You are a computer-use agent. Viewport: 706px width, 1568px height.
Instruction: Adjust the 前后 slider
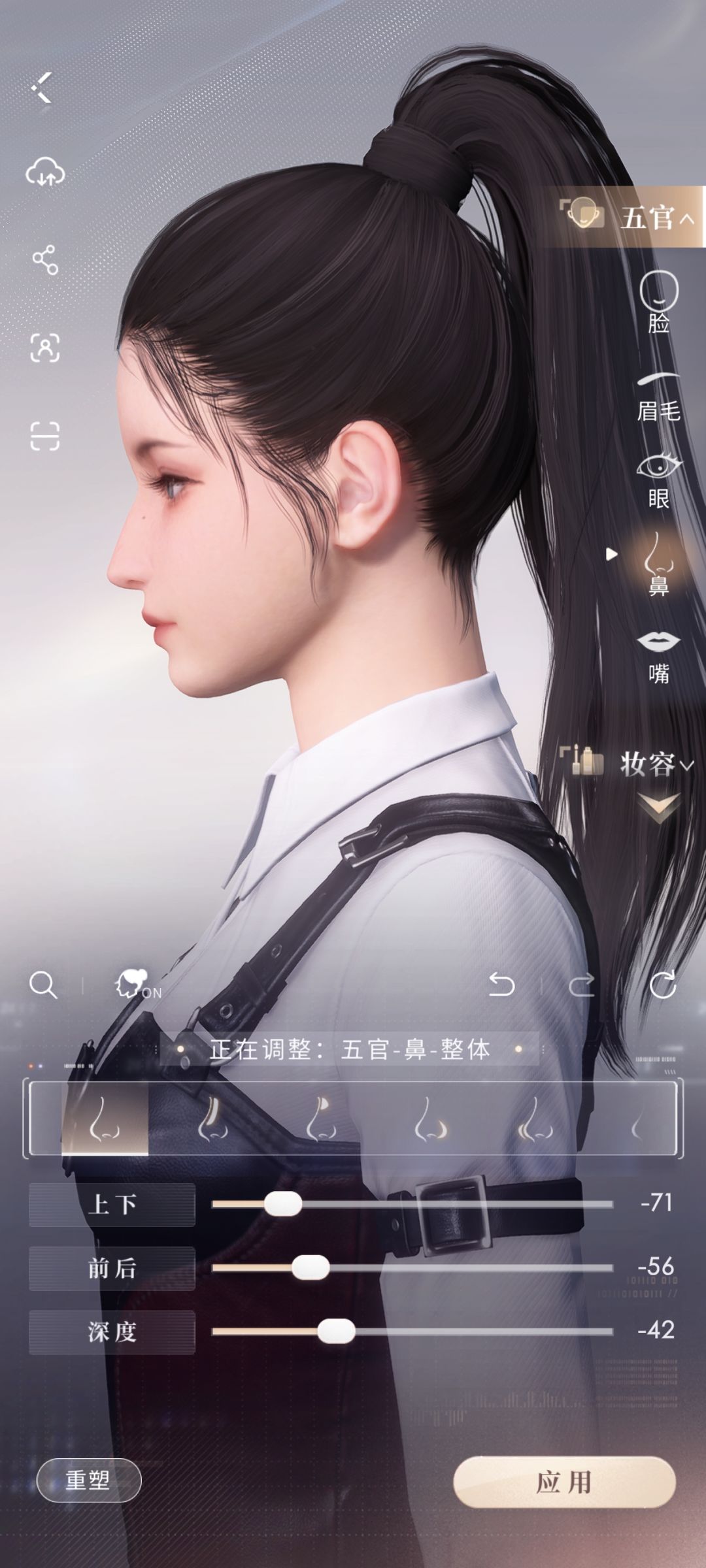(412, 1267)
